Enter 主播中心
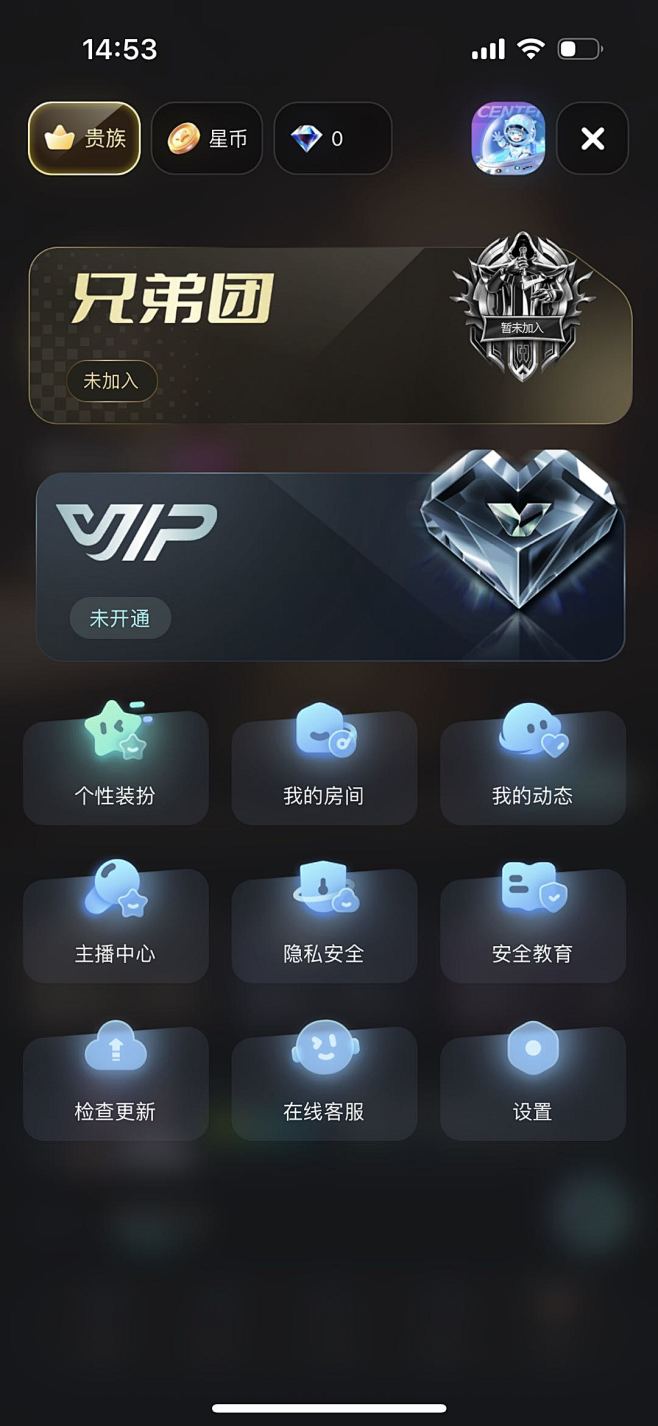The height and width of the screenshot is (1426, 658). point(115,925)
